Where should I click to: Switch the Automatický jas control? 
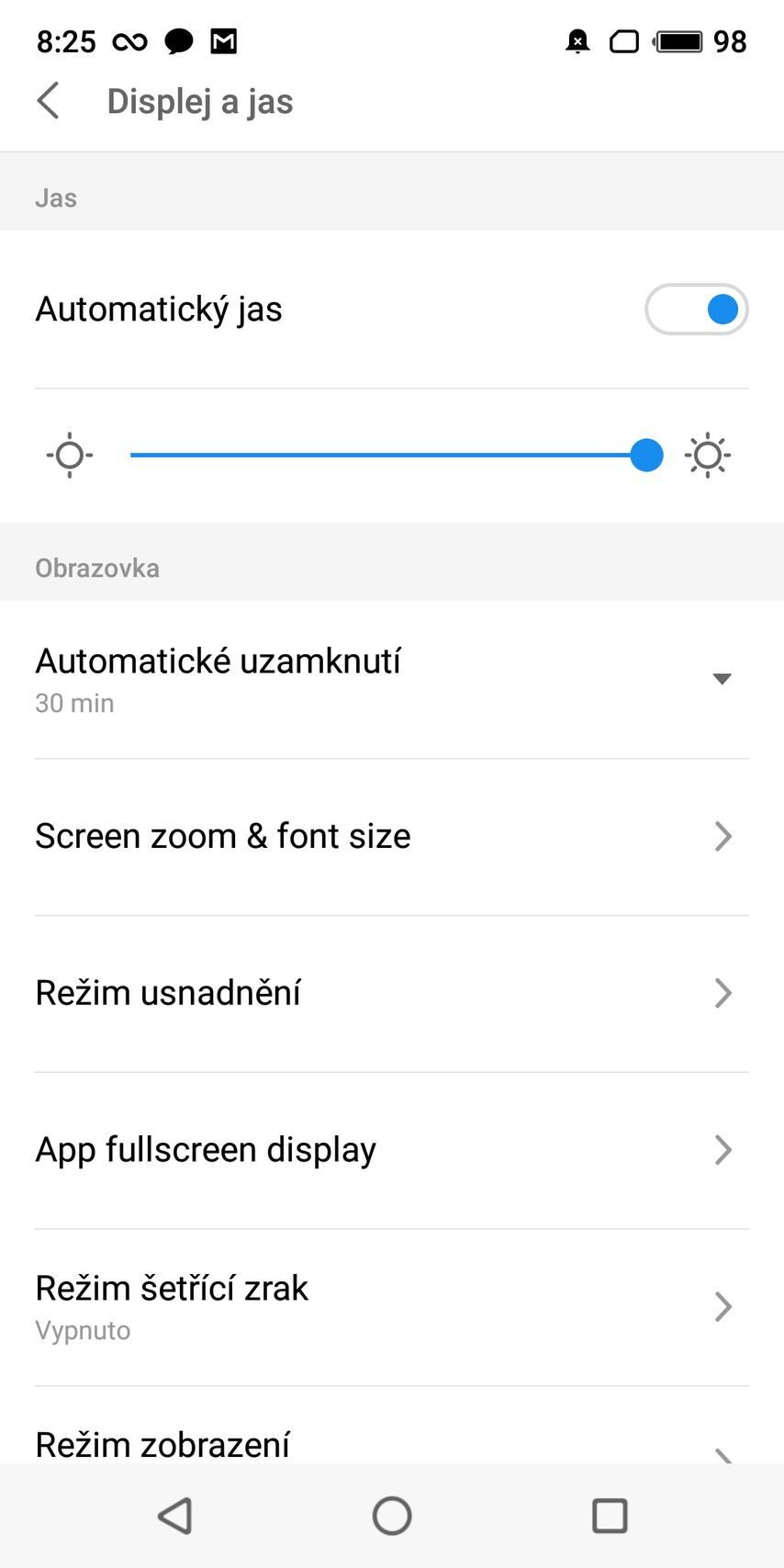(696, 310)
